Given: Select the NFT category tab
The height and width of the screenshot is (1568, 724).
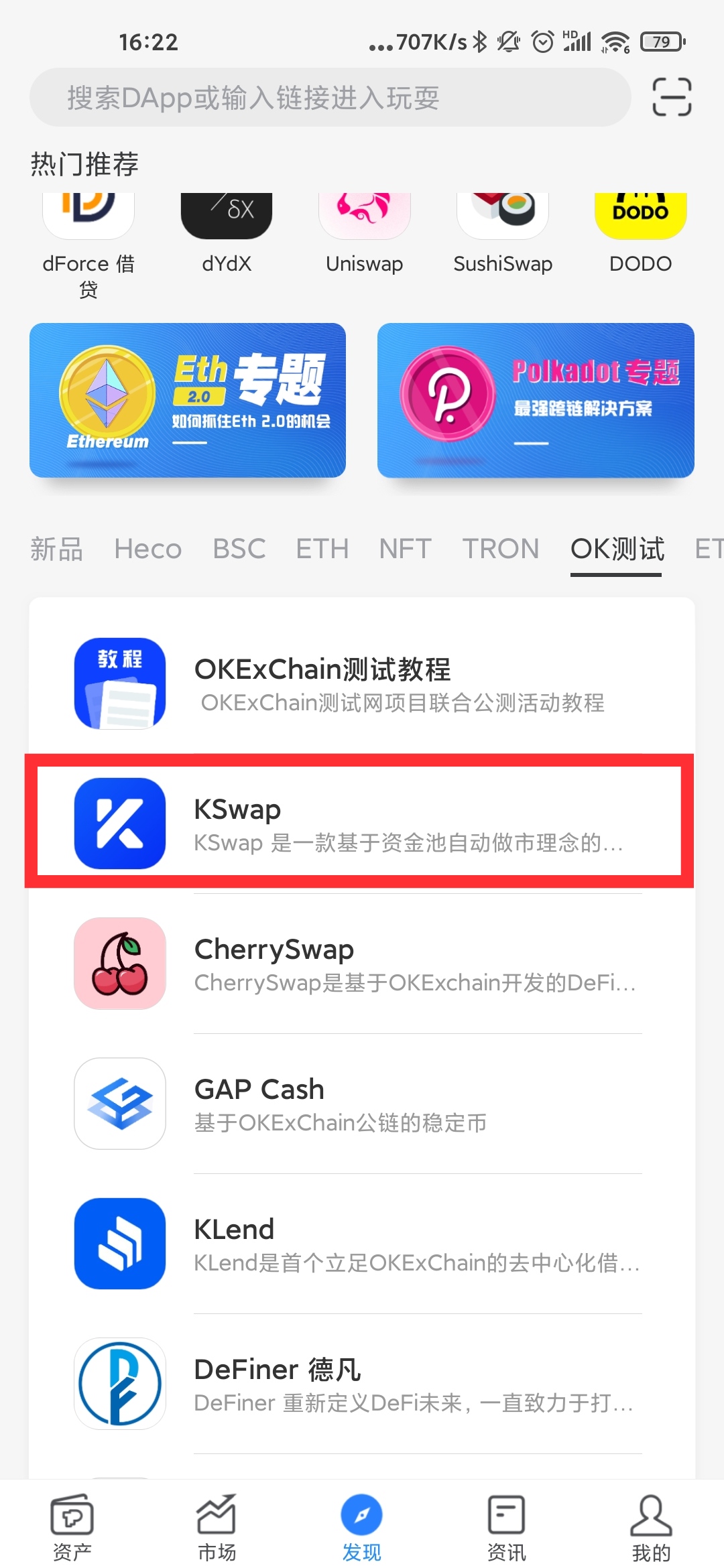Looking at the screenshot, I should click(x=405, y=549).
